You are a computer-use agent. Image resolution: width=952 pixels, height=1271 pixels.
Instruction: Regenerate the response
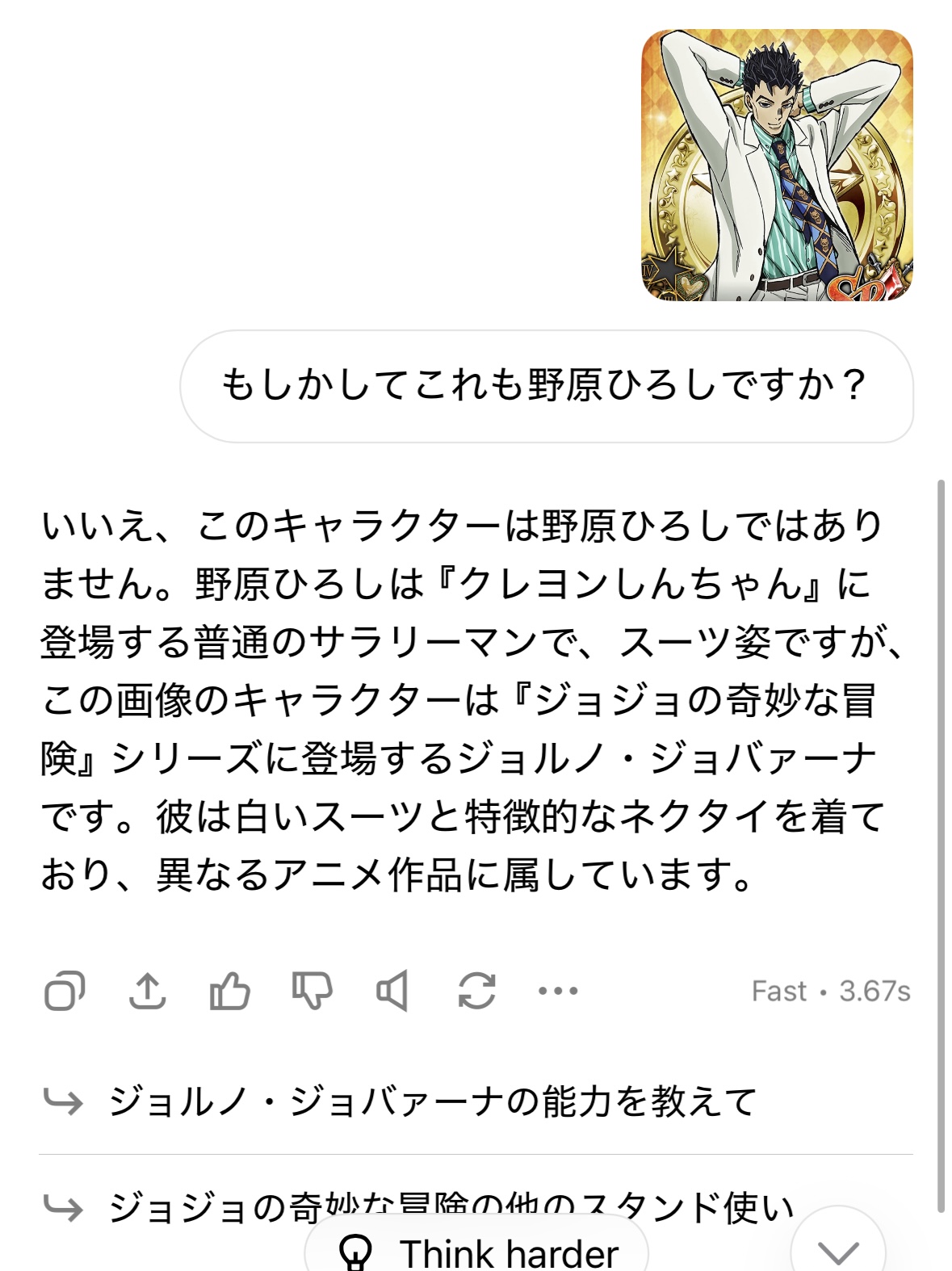click(476, 991)
